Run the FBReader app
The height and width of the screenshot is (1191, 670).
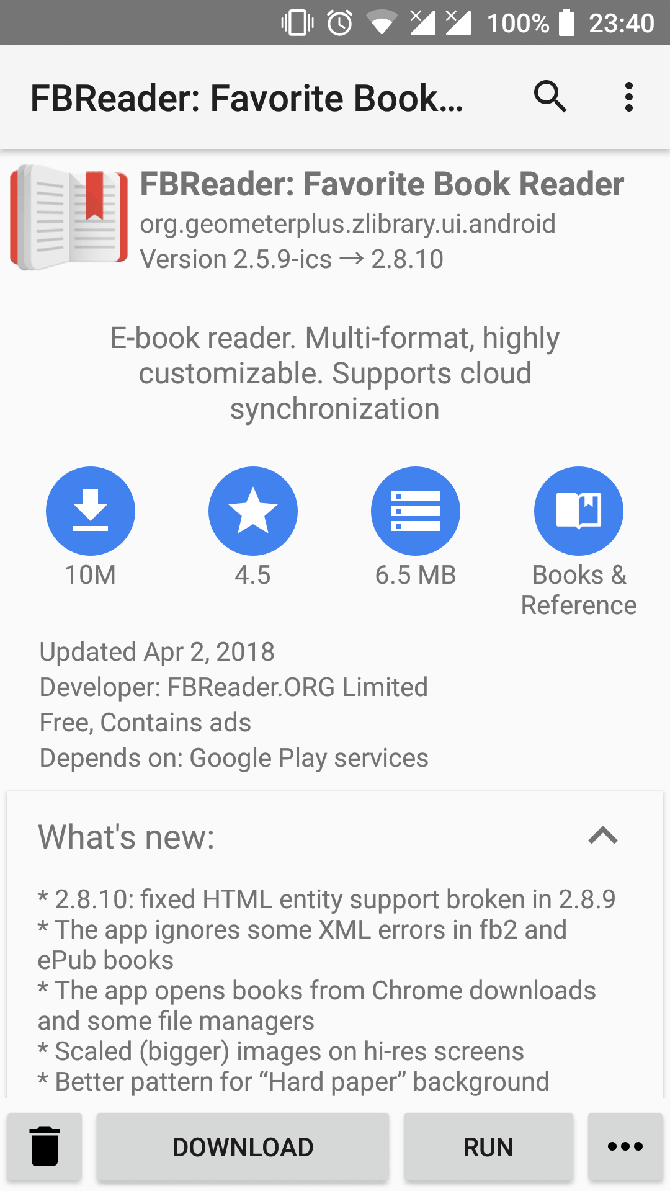pos(488,1146)
